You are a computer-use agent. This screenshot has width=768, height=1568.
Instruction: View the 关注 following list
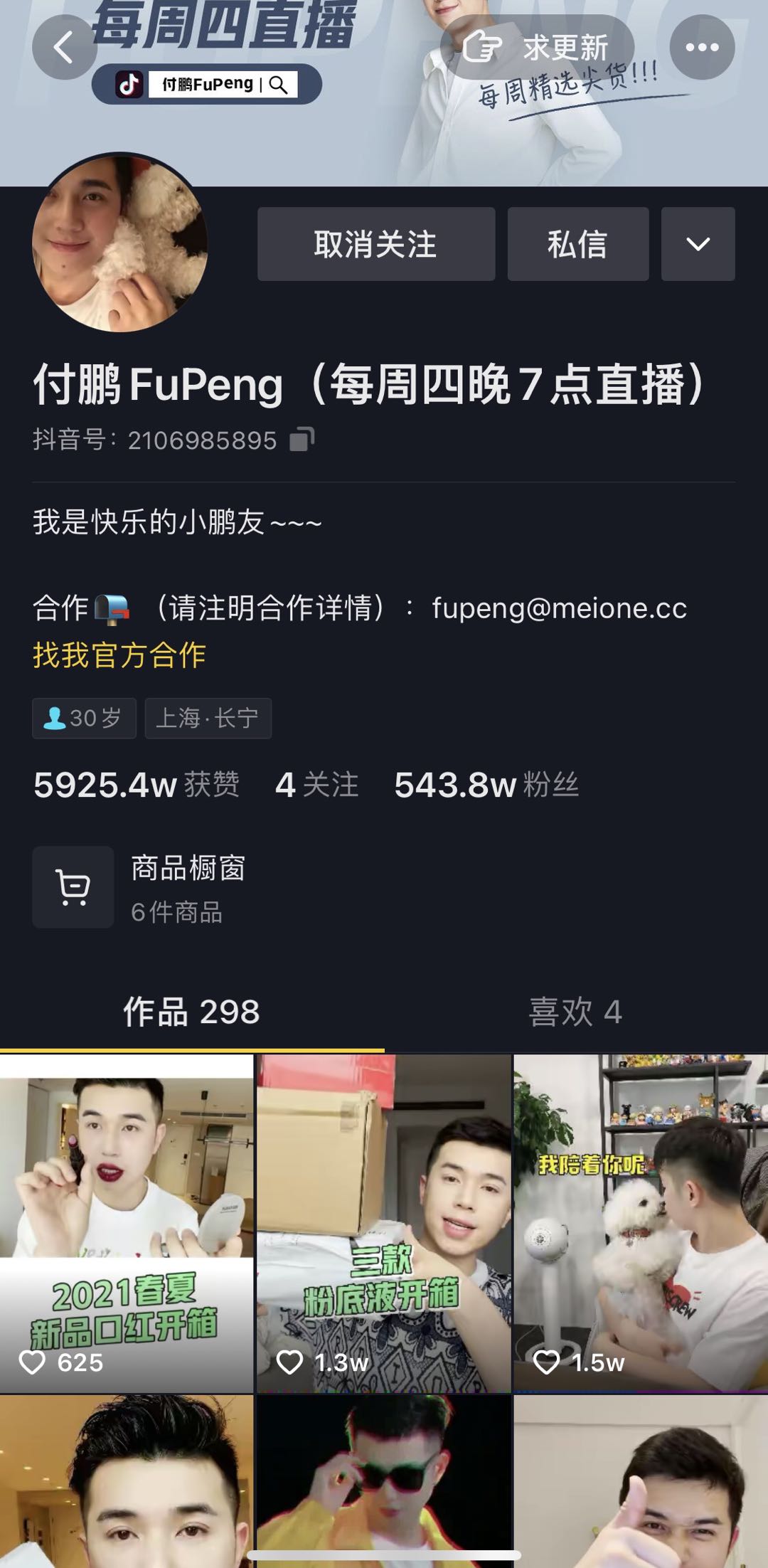tap(316, 785)
